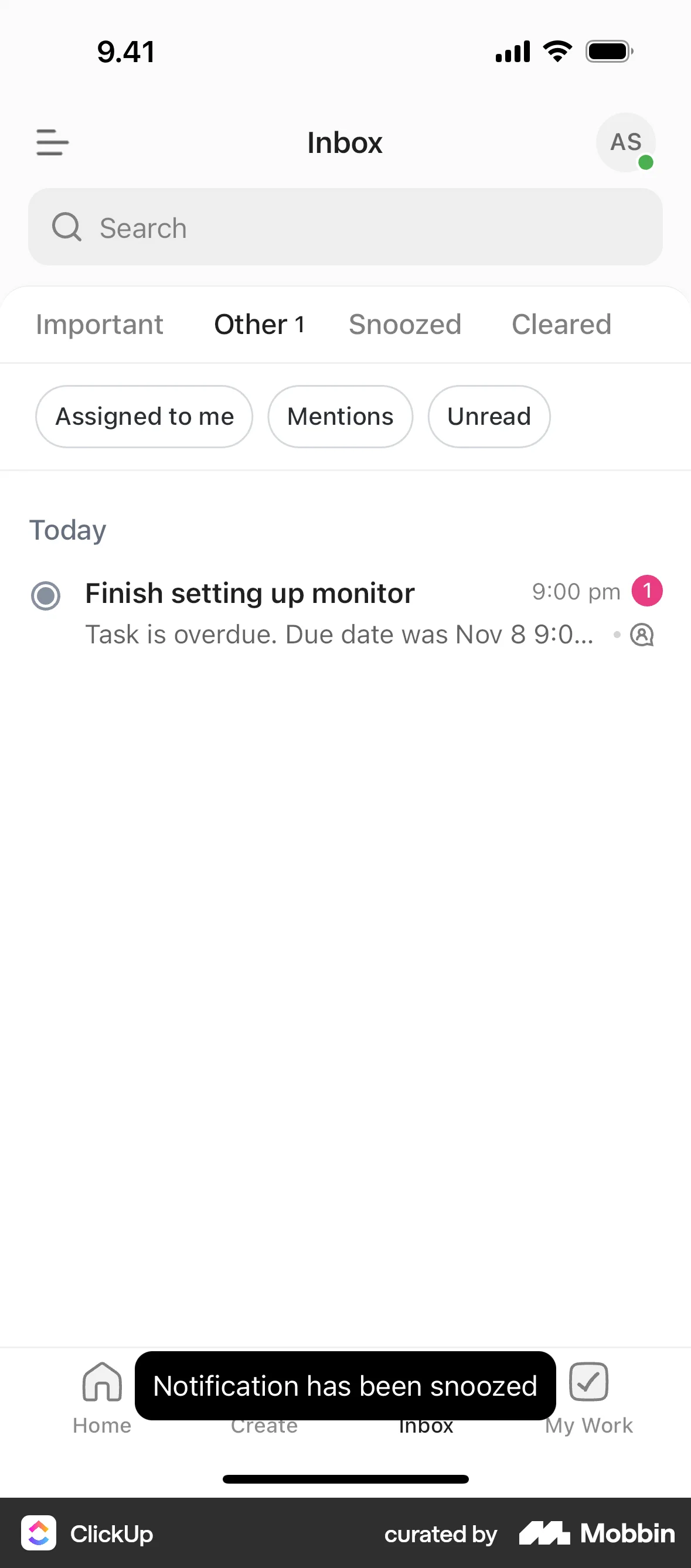691x1568 pixels.
Task: Open the Cleared notifications tab
Action: click(561, 325)
